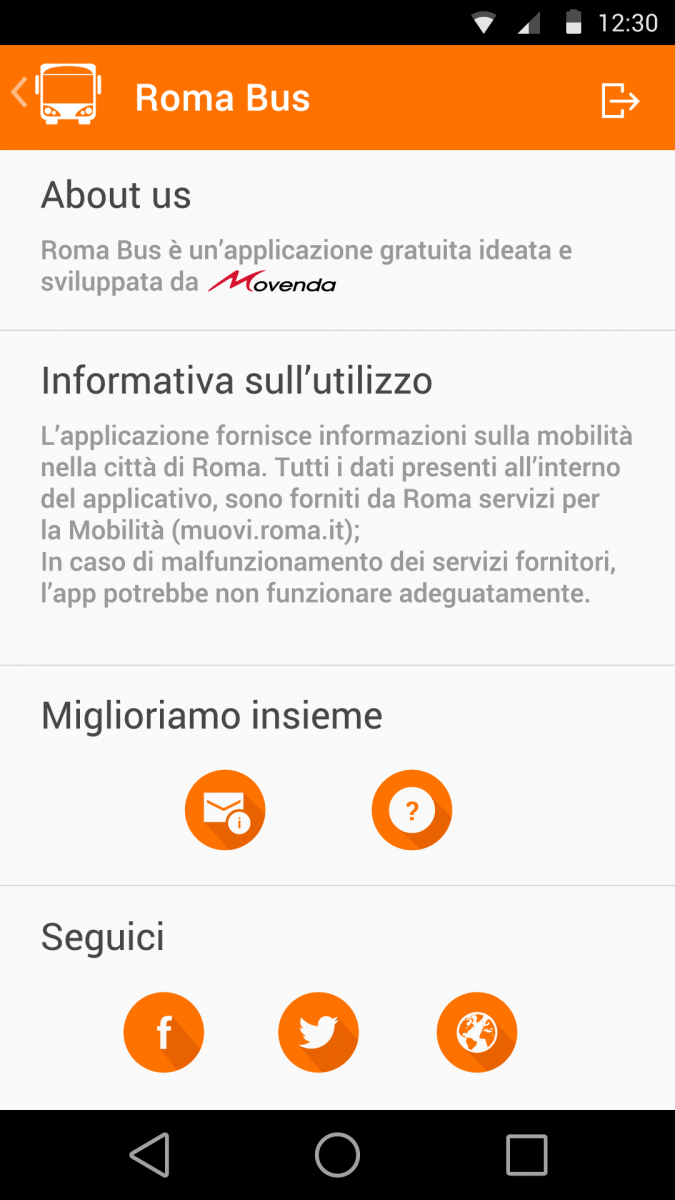Tap the exit icon in the app bar
Image resolution: width=675 pixels, height=1200 pixels.
[x=620, y=100]
